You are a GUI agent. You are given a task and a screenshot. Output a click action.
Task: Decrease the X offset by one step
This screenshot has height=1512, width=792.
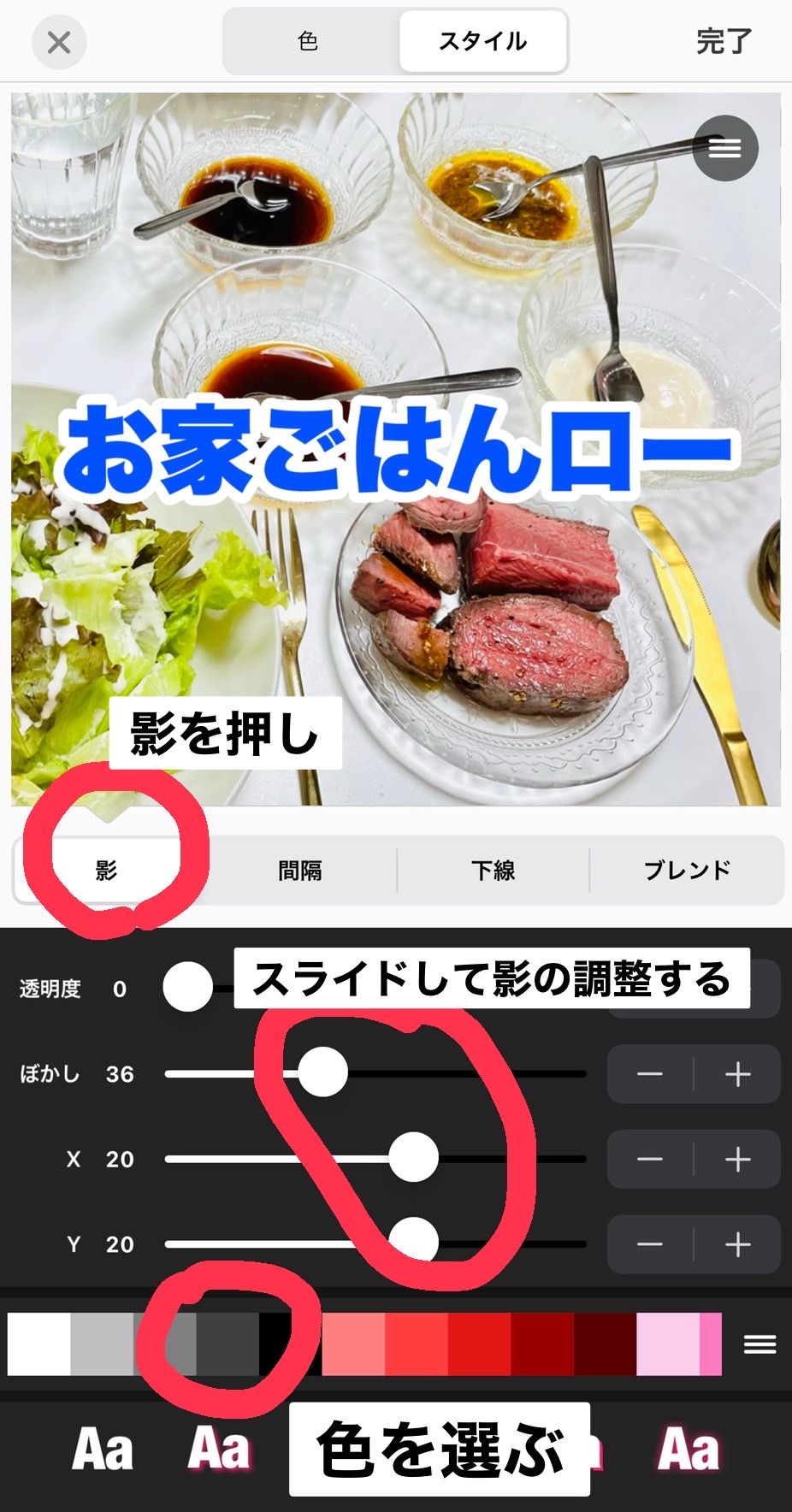(650, 1160)
